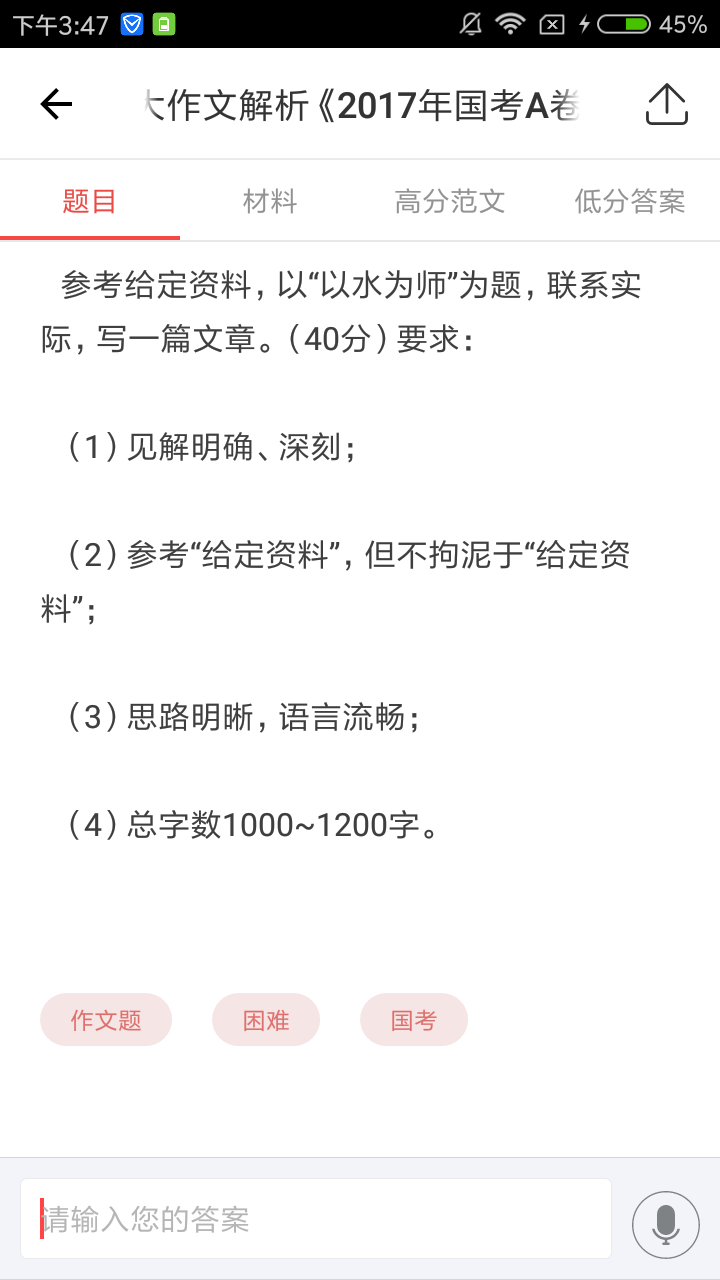Focus the 请输入您的答案 answer field
This screenshot has width=720, height=1280.
pos(316,1219)
